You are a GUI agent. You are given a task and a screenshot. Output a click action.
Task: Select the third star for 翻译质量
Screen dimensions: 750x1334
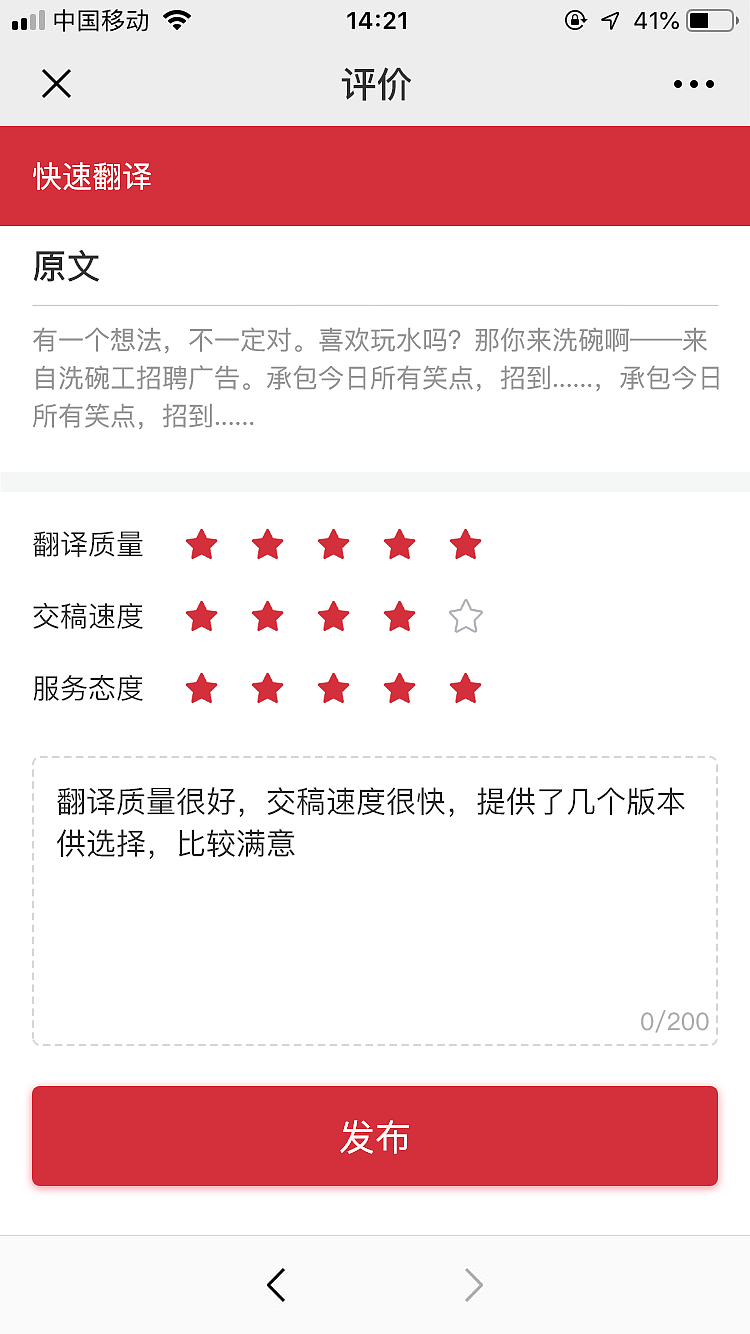click(333, 545)
